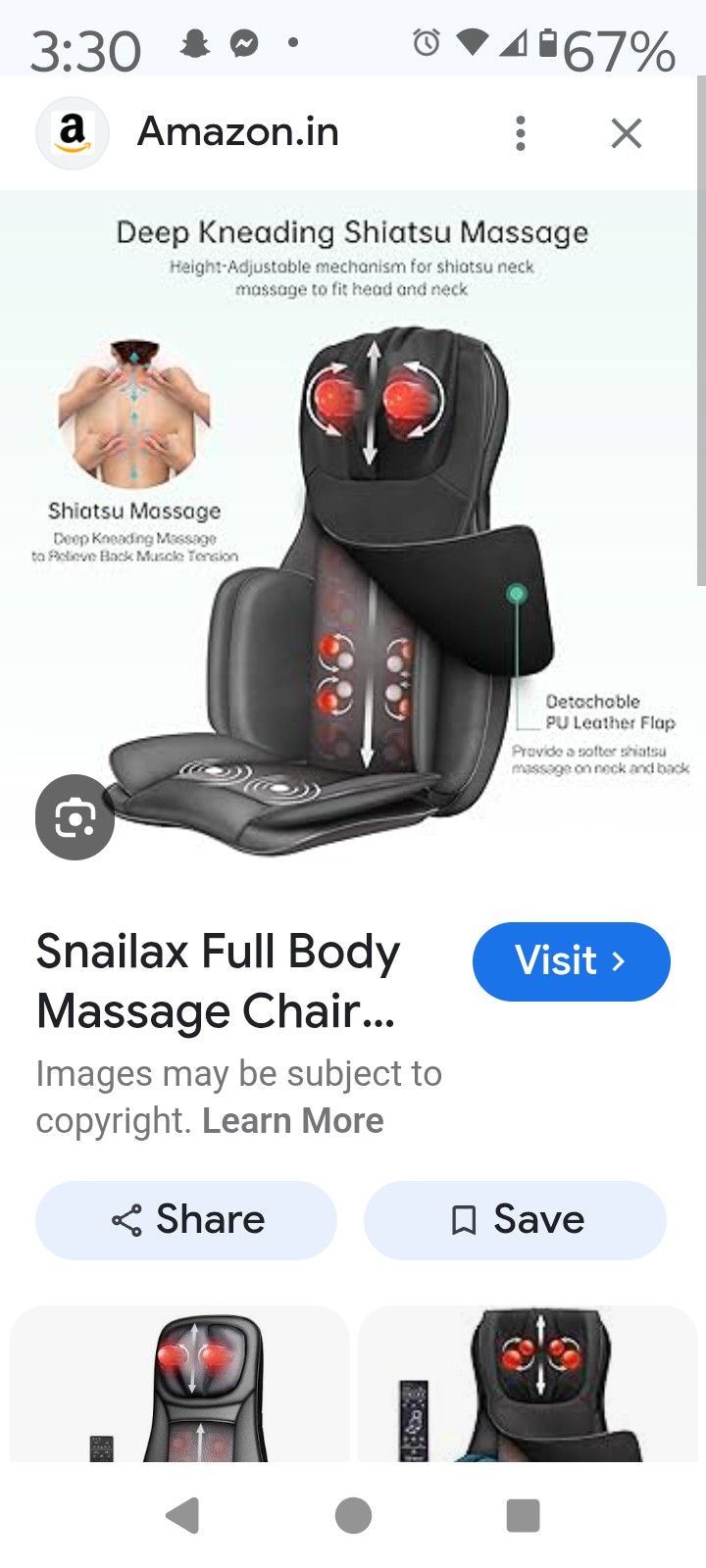Search this image with Google Lens
The height and width of the screenshot is (1568, 706).
pos(76,817)
